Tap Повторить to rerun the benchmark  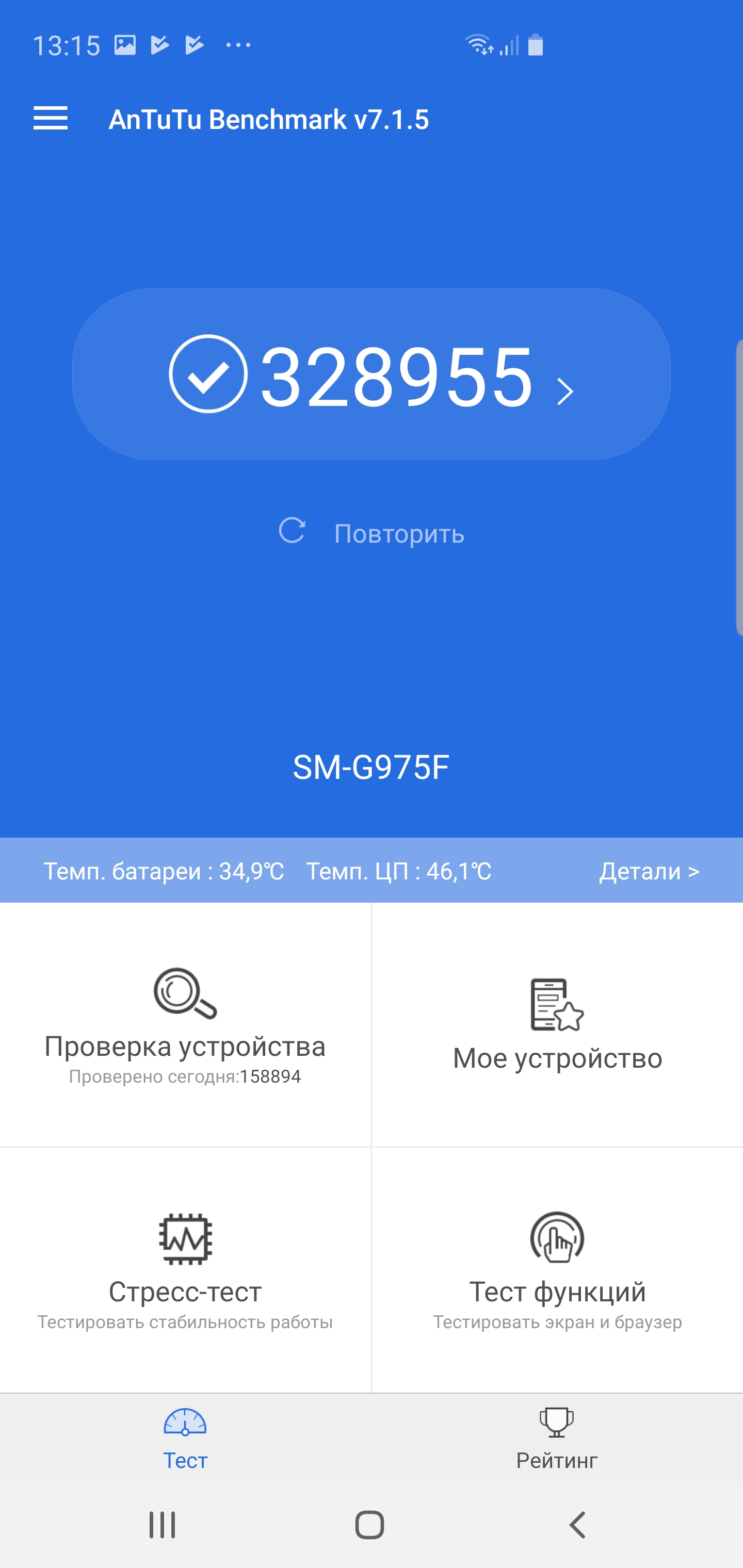click(x=372, y=533)
